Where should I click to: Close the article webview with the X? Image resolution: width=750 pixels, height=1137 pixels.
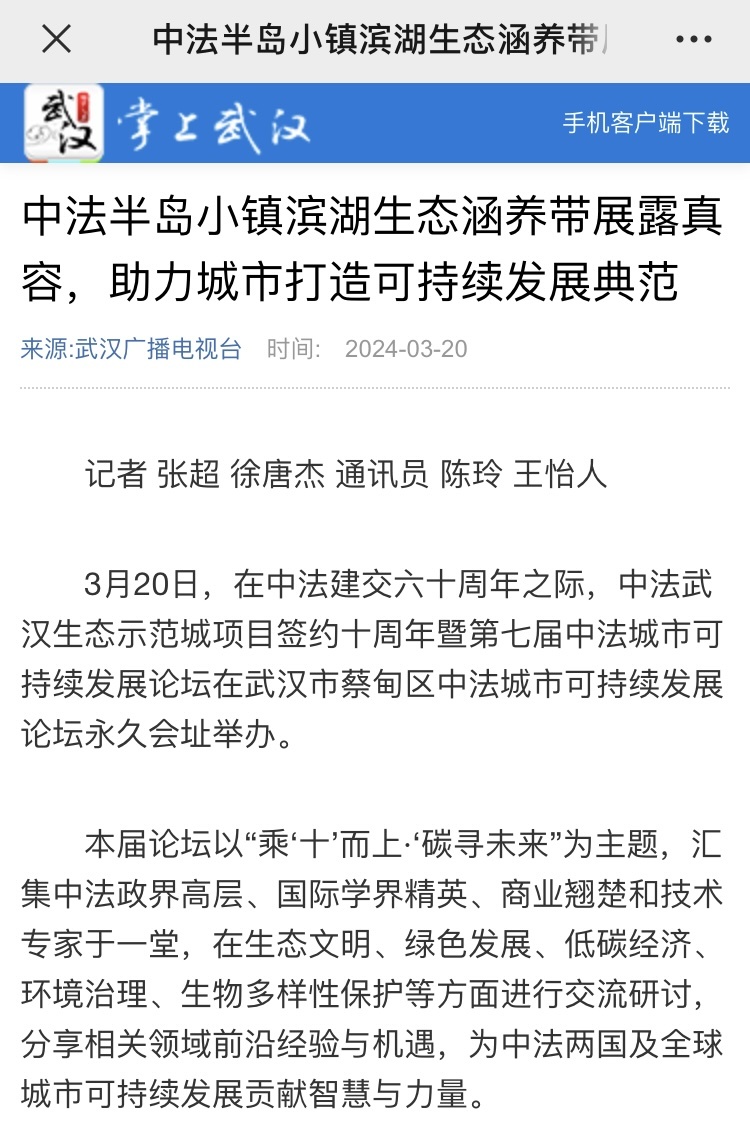[x=56, y=40]
